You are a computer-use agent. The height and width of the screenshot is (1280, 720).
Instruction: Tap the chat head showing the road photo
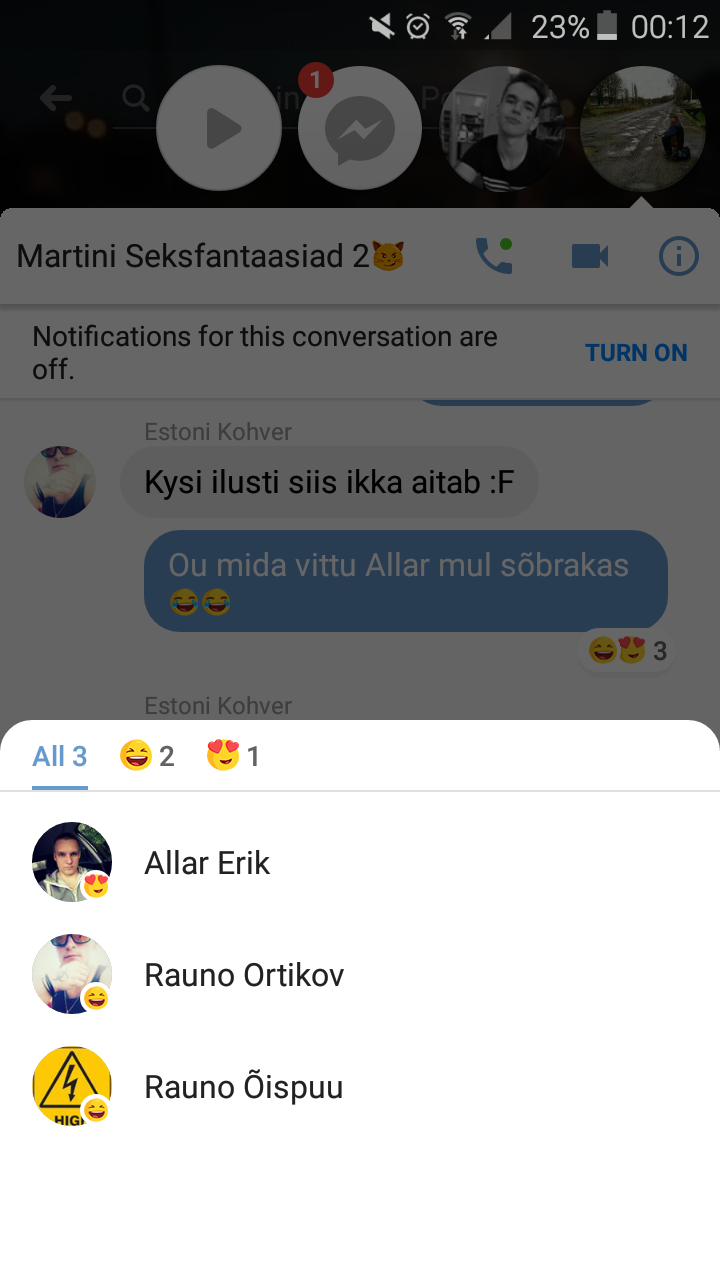pos(643,128)
